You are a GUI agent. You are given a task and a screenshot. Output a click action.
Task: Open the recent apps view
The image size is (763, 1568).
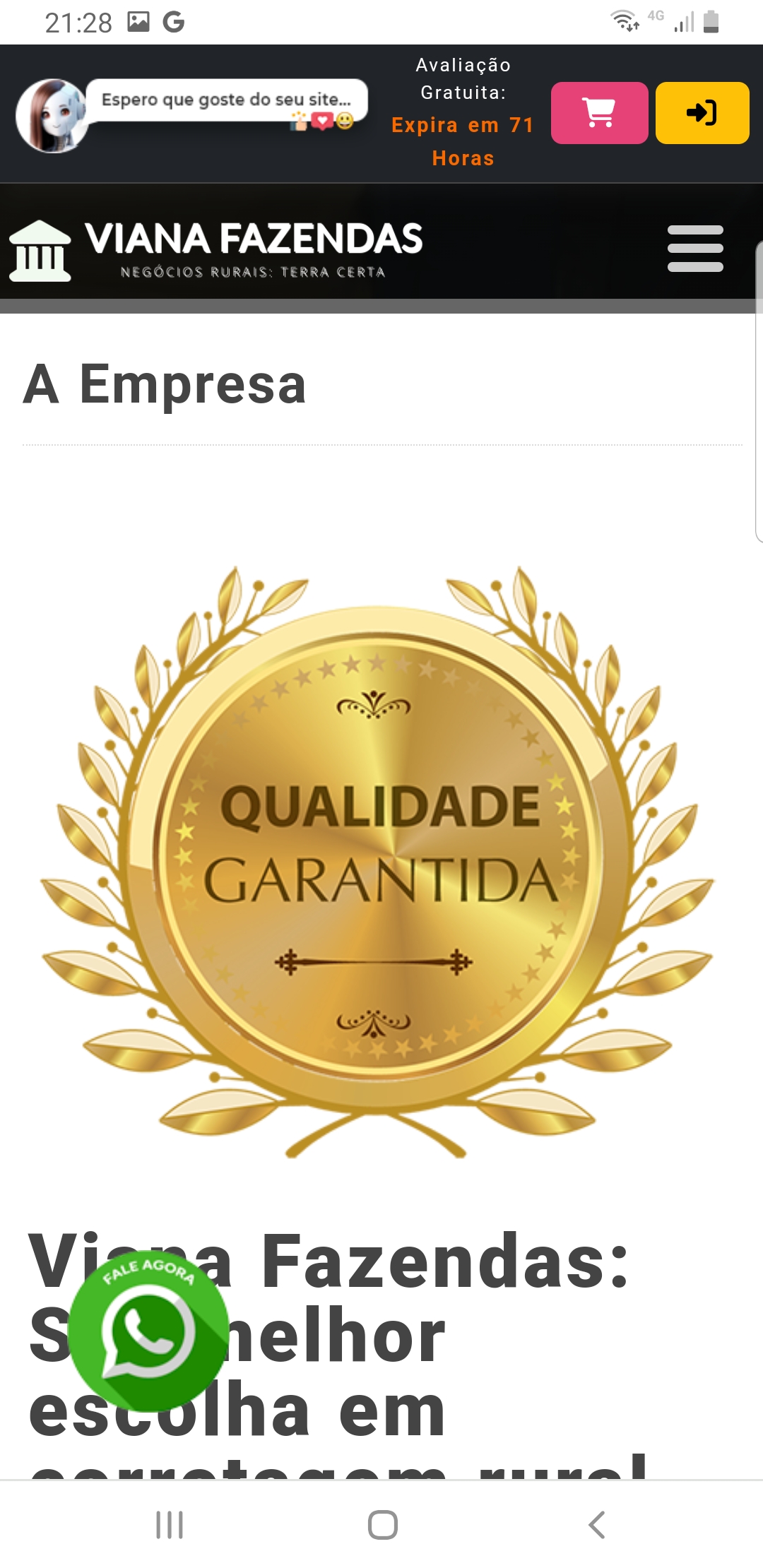(x=170, y=1524)
